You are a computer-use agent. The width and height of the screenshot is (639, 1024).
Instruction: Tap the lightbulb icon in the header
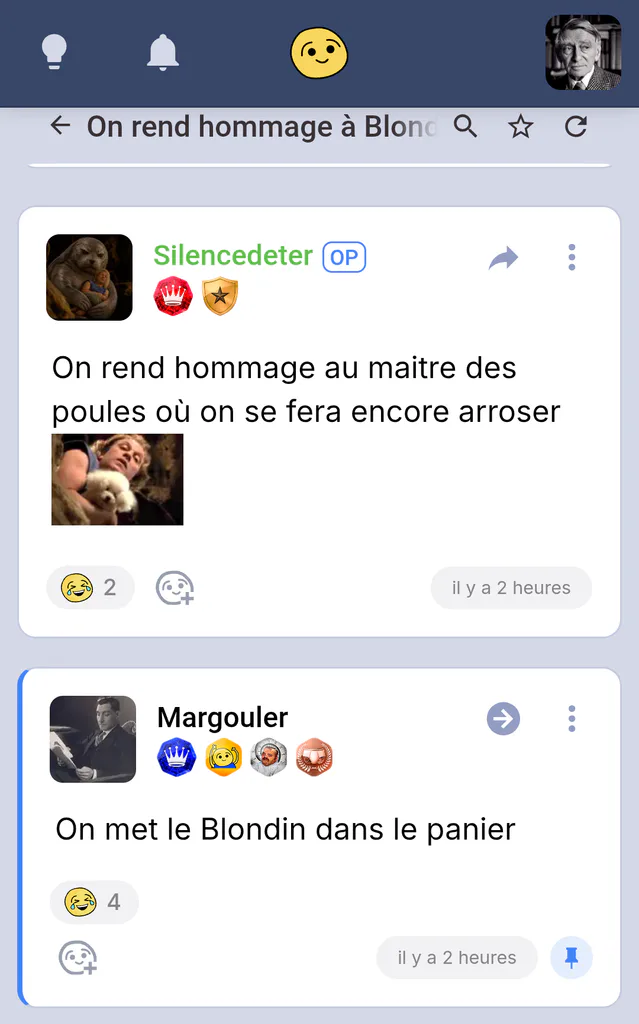pos(54,52)
